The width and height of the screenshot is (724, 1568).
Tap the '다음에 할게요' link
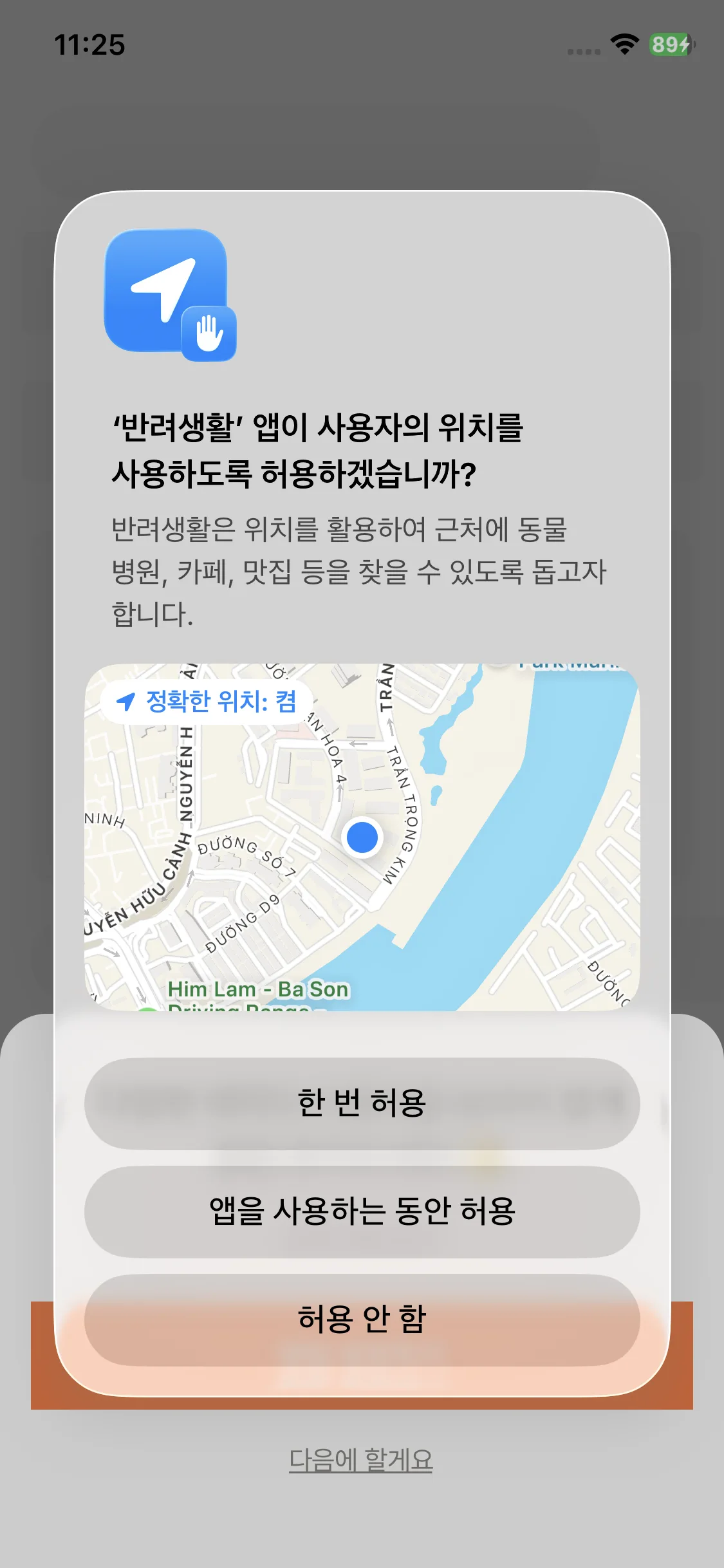(360, 1460)
